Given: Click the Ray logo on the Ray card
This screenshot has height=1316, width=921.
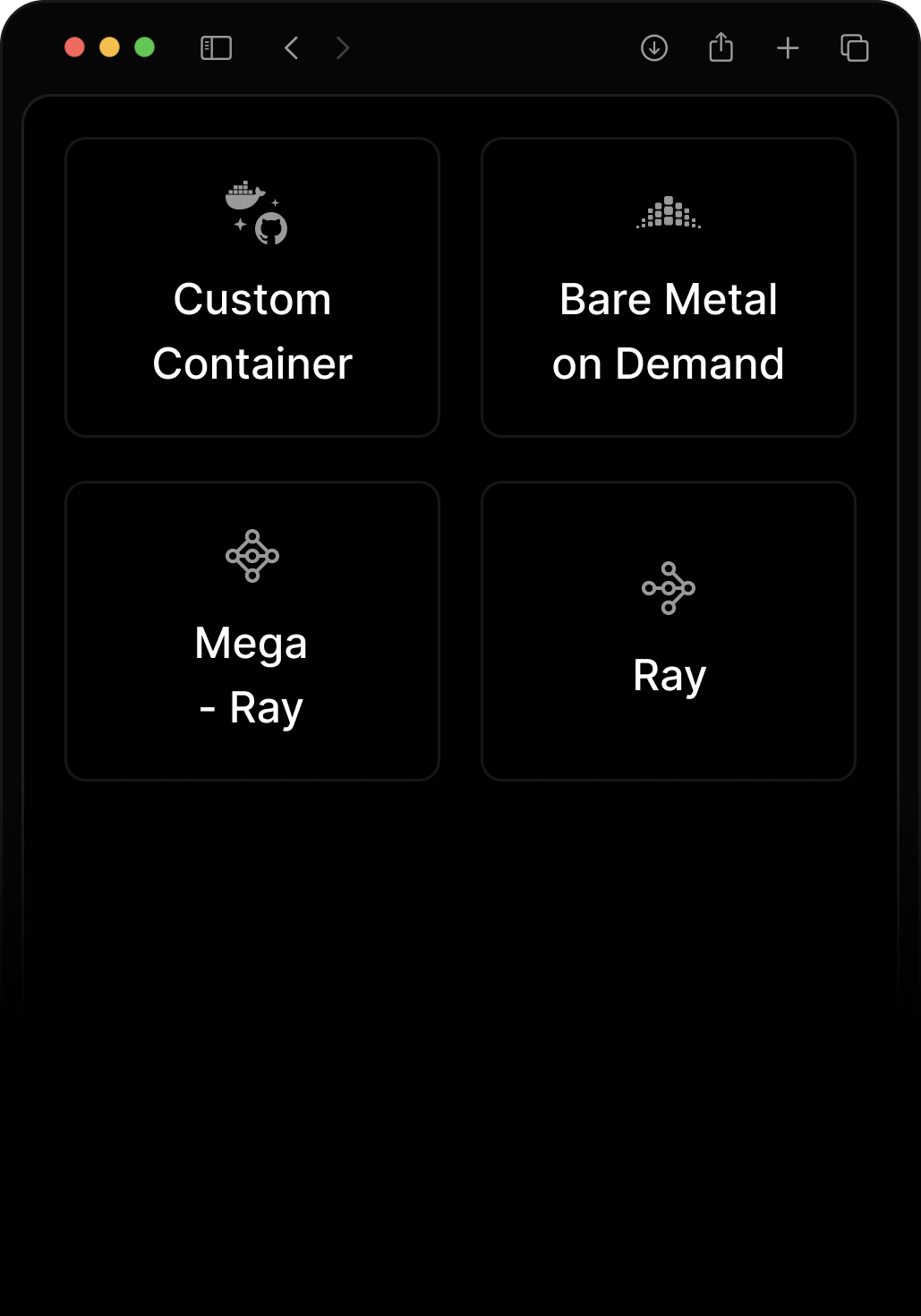Looking at the screenshot, I should [x=669, y=587].
